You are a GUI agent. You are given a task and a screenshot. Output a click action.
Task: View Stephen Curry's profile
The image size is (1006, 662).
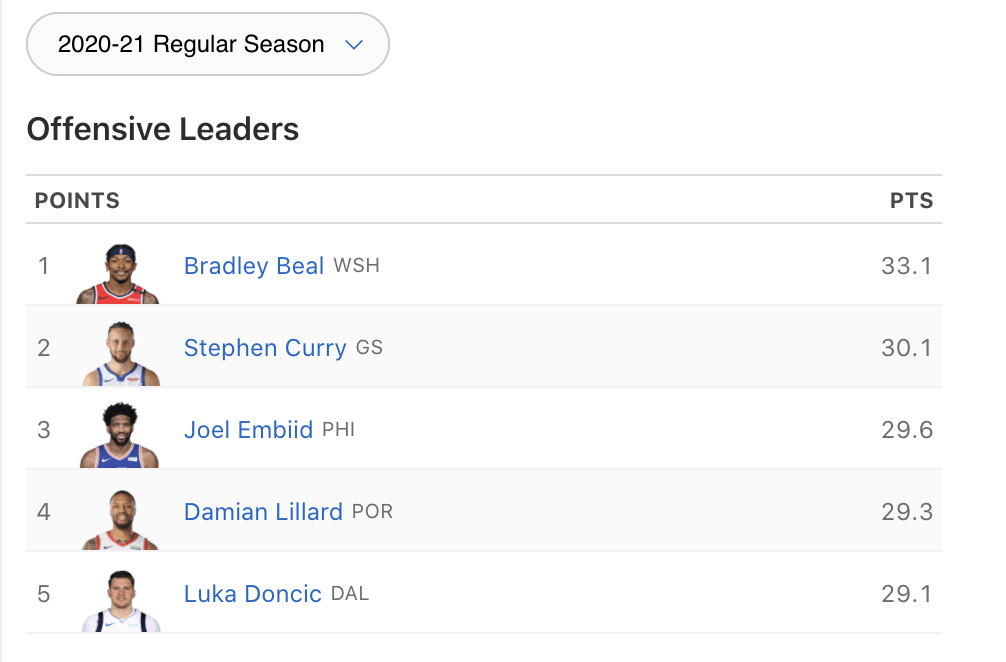coord(264,348)
